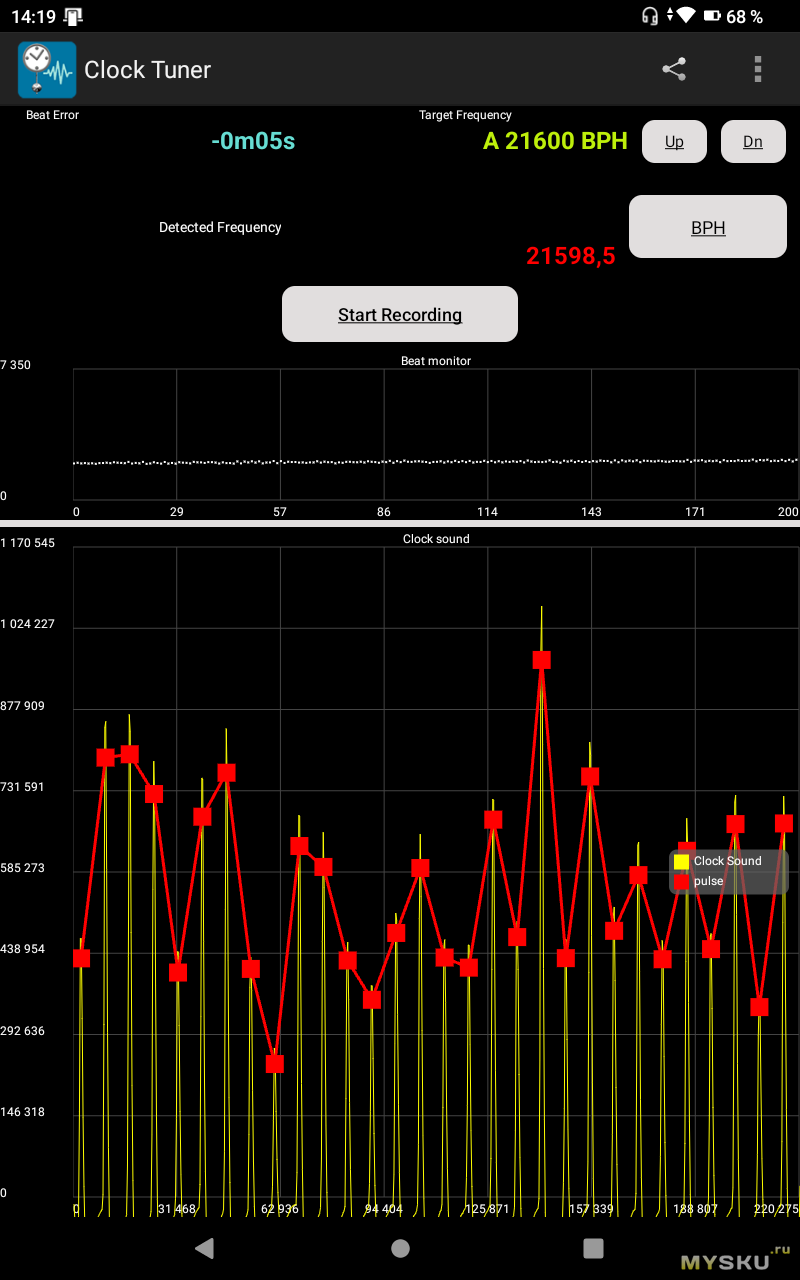Viewport: 800px width, 1280px height.
Task: Tap the BPH units button
Action: click(708, 227)
